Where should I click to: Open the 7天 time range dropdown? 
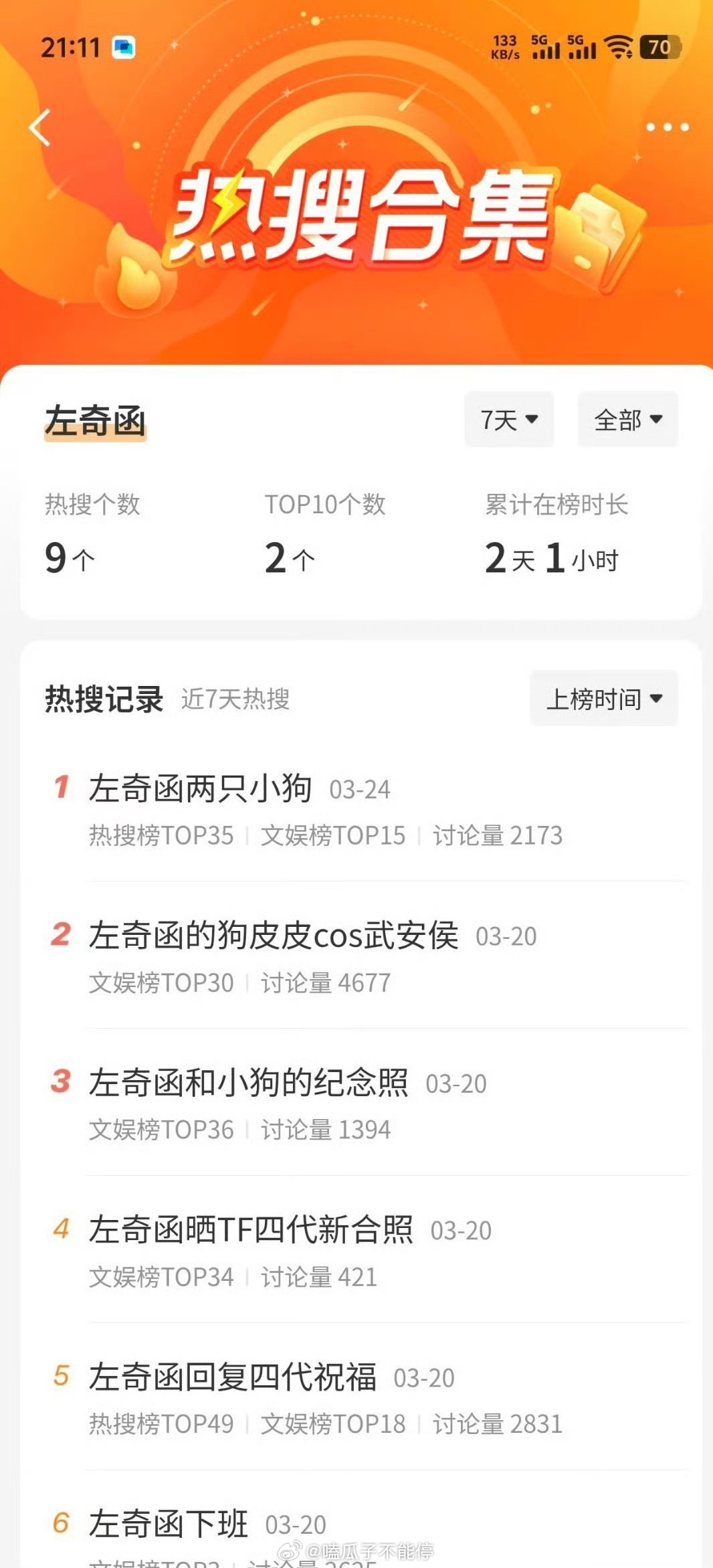pos(509,420)
